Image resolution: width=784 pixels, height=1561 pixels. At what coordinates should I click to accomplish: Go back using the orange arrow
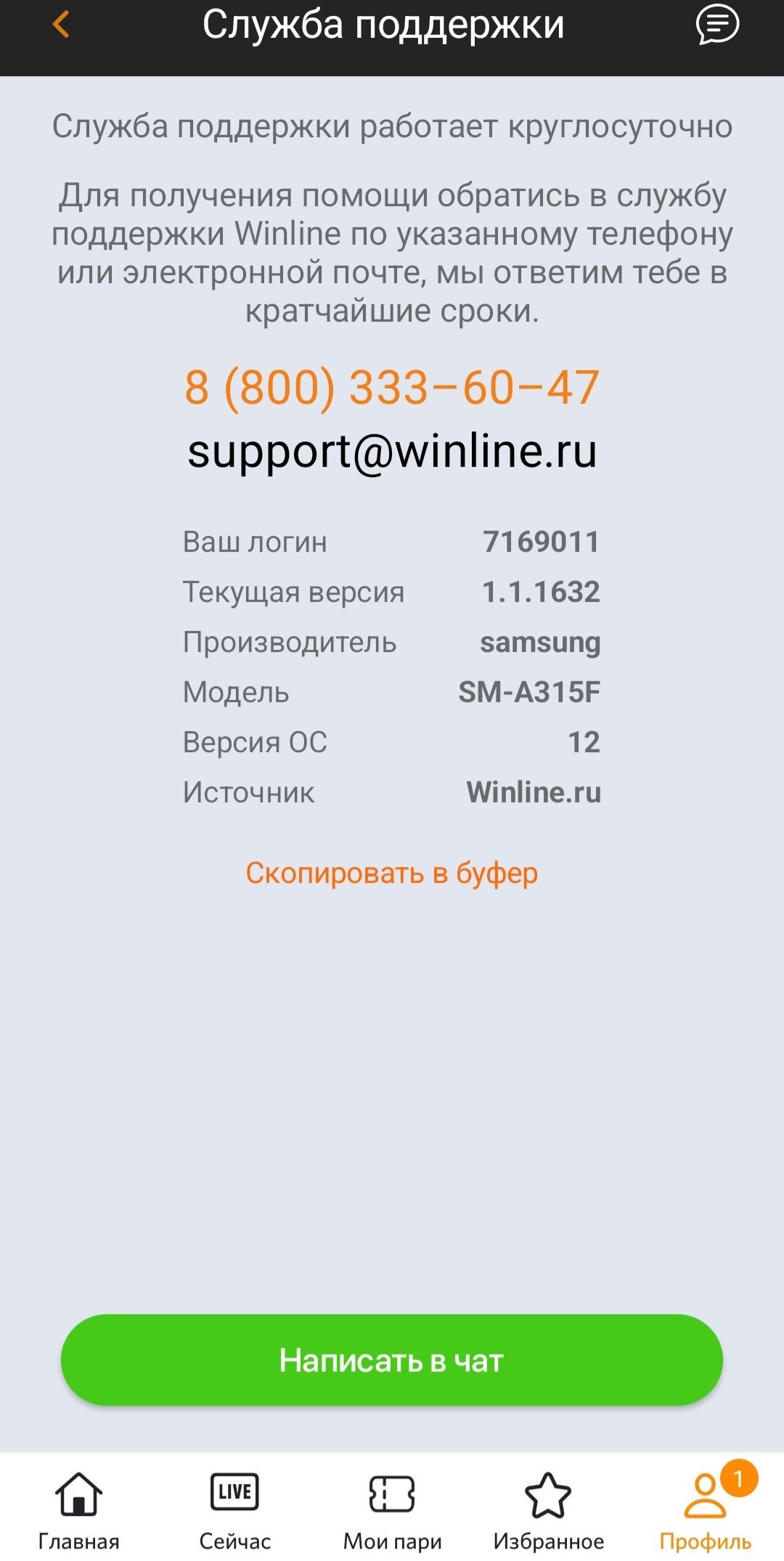point(61,25)
